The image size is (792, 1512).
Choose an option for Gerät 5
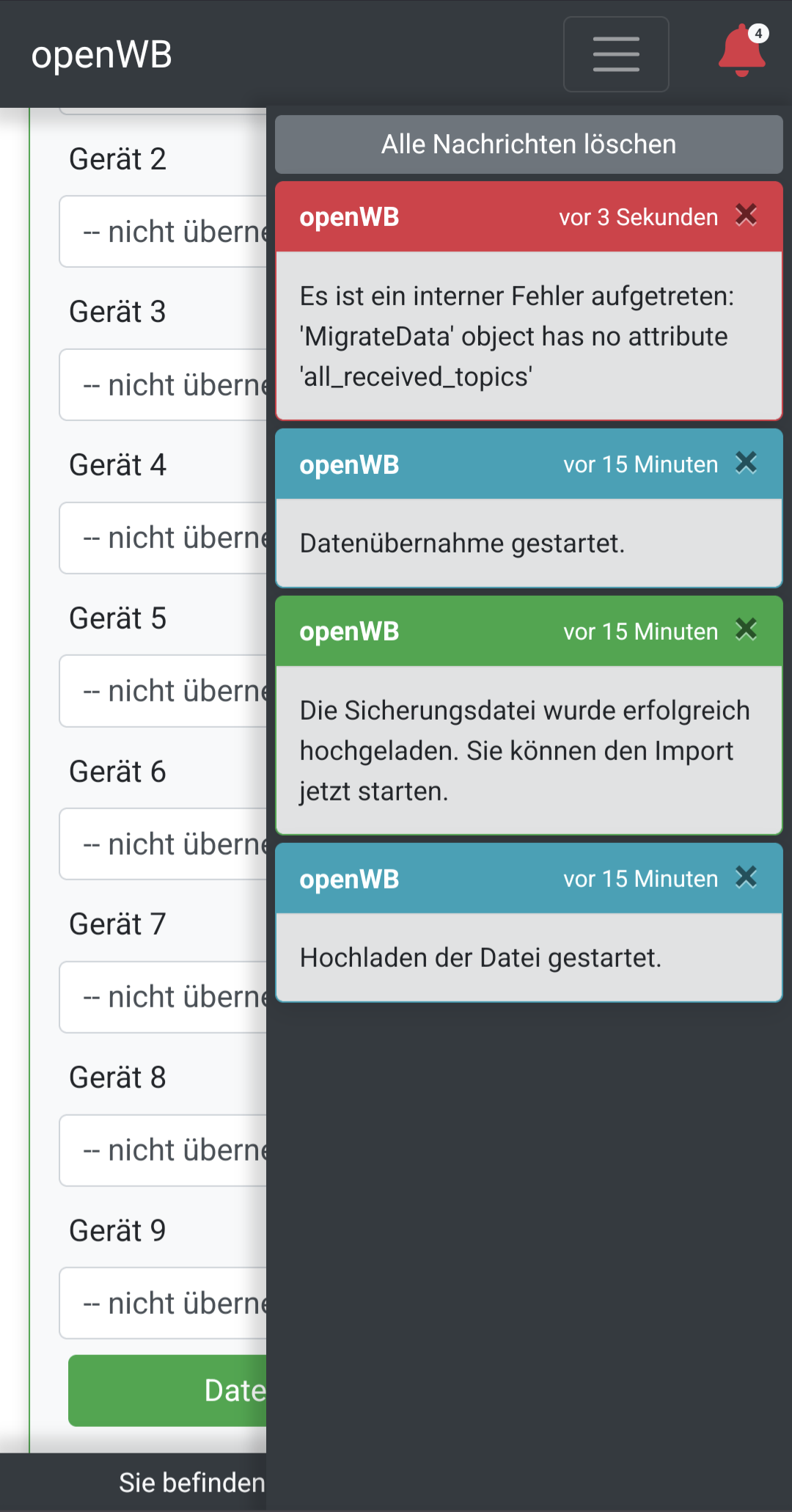tap(164, 691)
